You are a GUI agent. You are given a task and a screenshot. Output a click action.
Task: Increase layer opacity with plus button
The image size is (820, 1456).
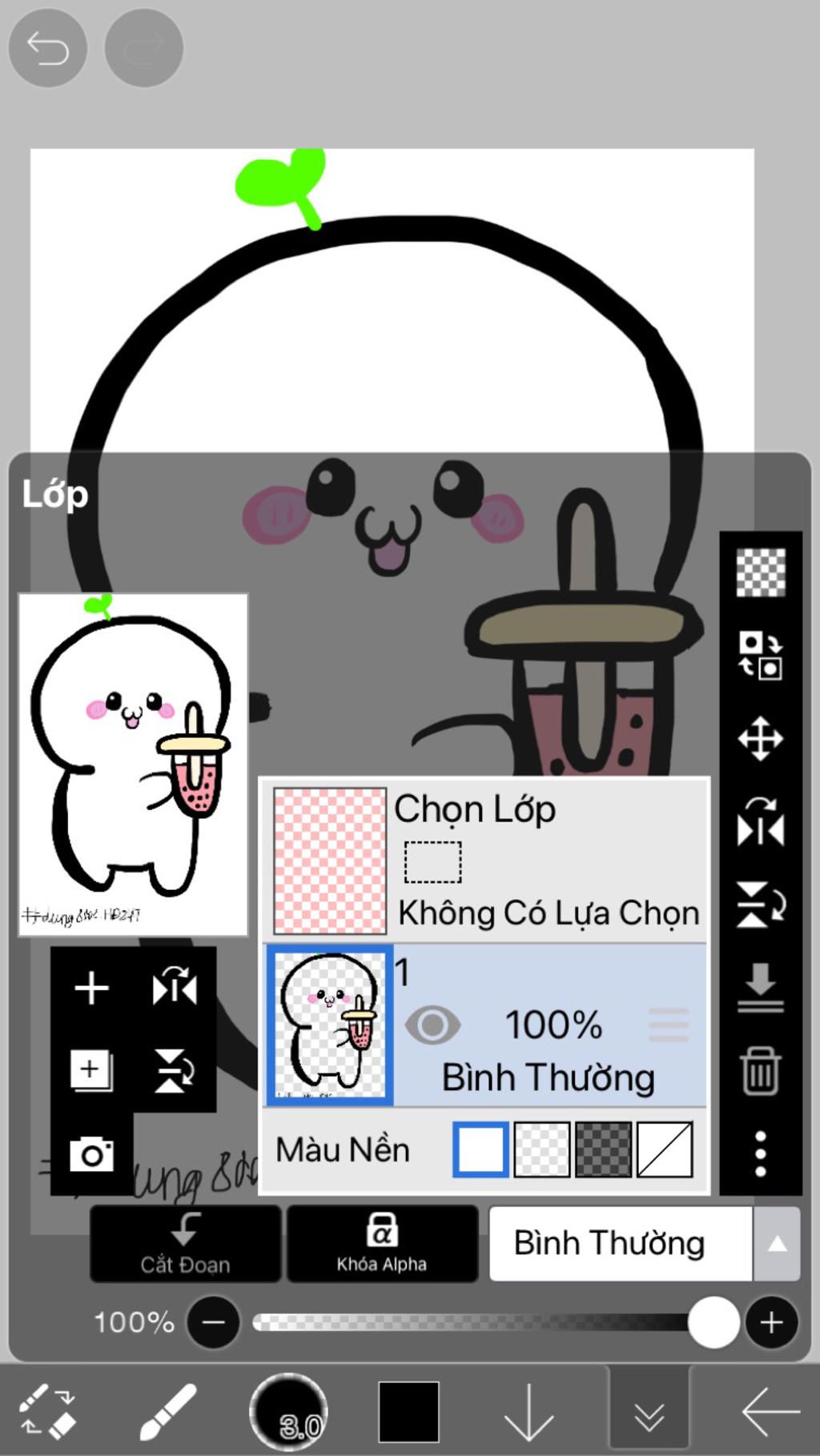tap(771, 1322)
